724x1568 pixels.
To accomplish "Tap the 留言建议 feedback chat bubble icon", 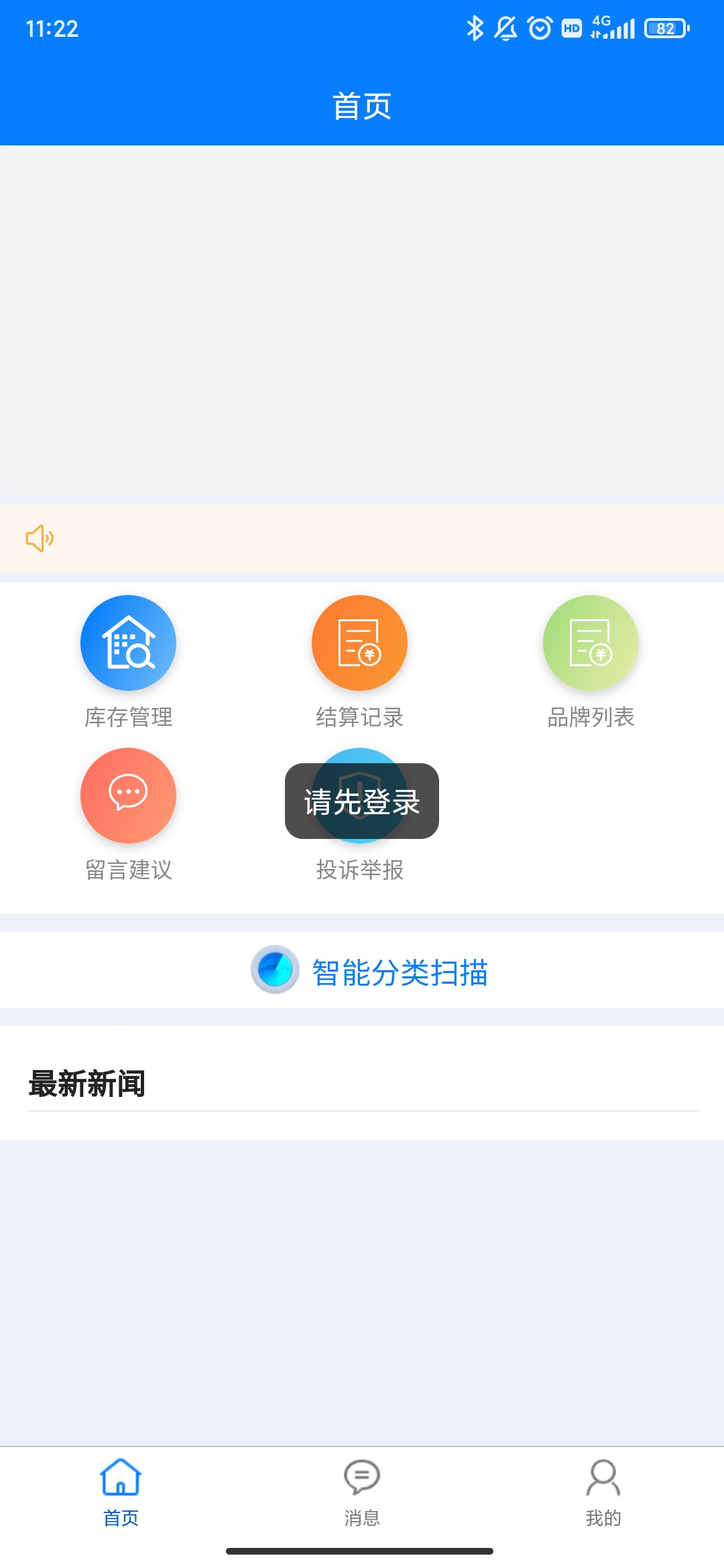I will click(x=127, y=796).
